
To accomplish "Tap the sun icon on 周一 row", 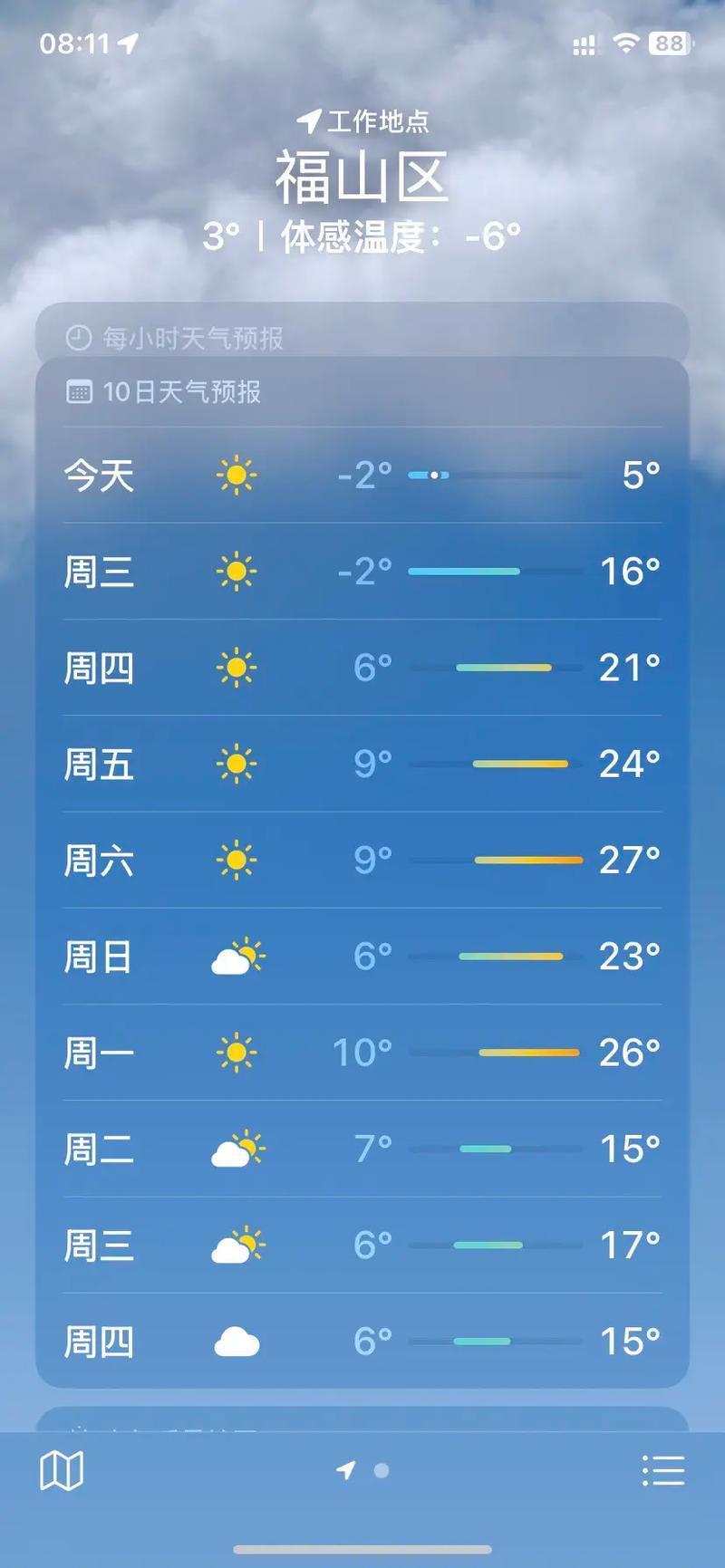I will [x=237, y=1052].
